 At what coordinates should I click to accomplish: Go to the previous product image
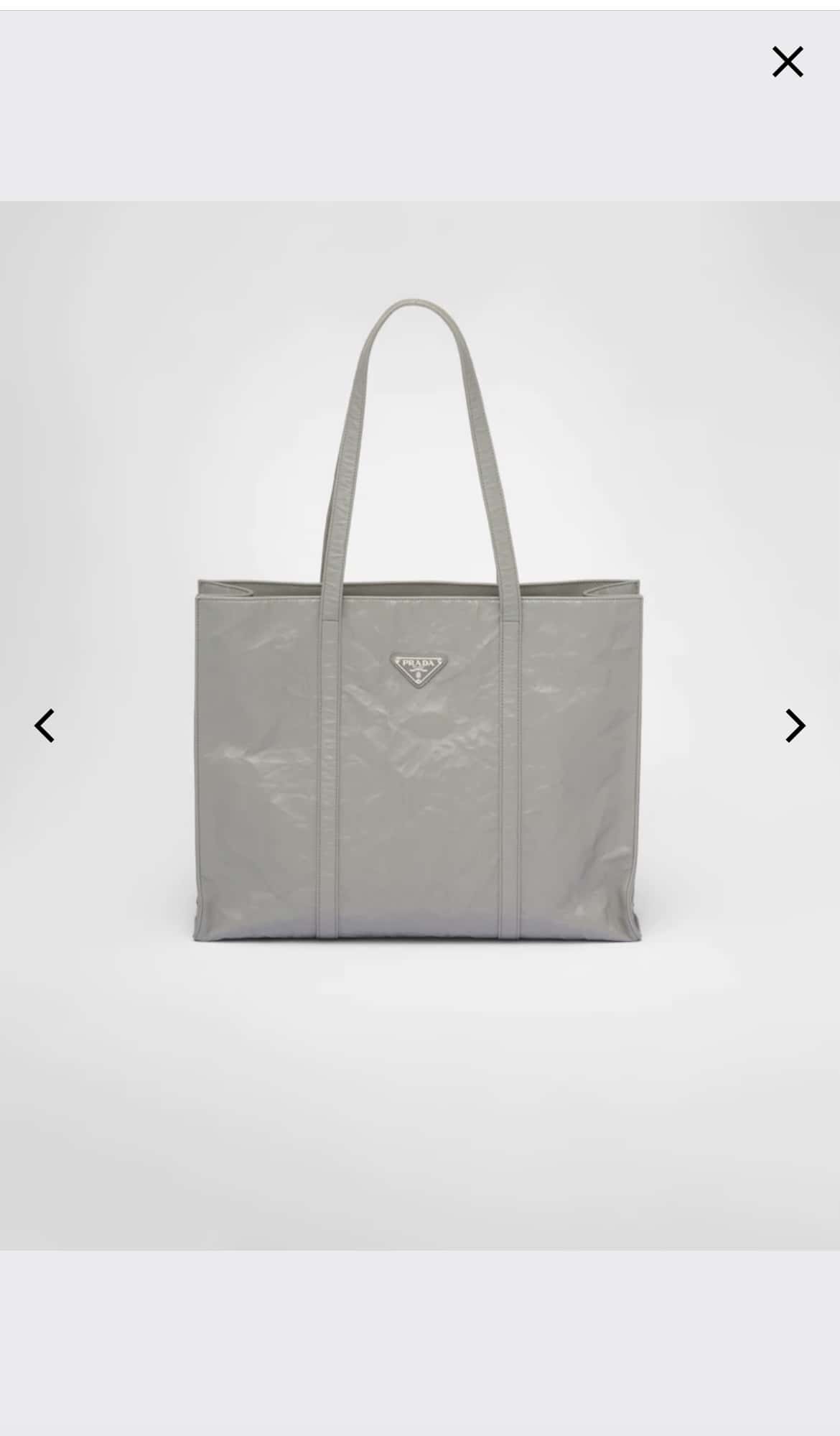[45, 726]
